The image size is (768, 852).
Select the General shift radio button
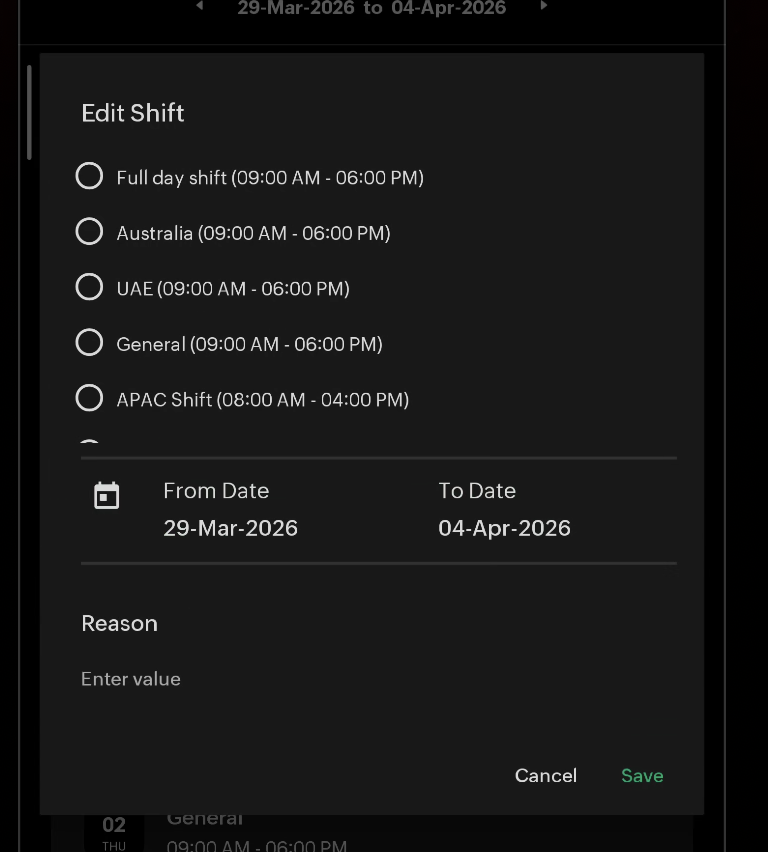[x=90, y=344]
